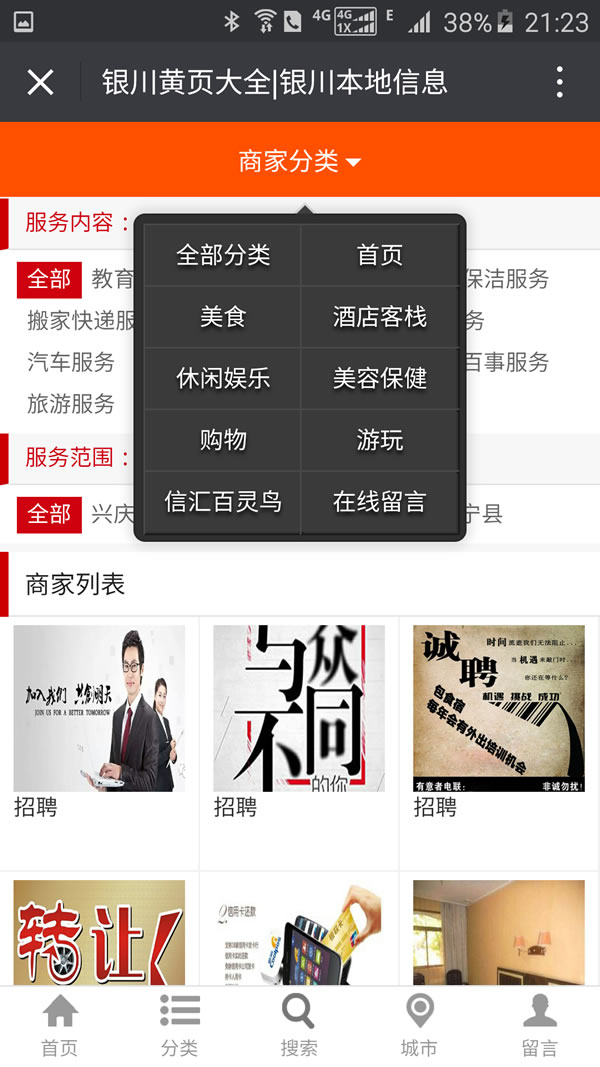The image size is (600, 1067).
Task: Select the 美食 category
Action: [x=223, y=317]
